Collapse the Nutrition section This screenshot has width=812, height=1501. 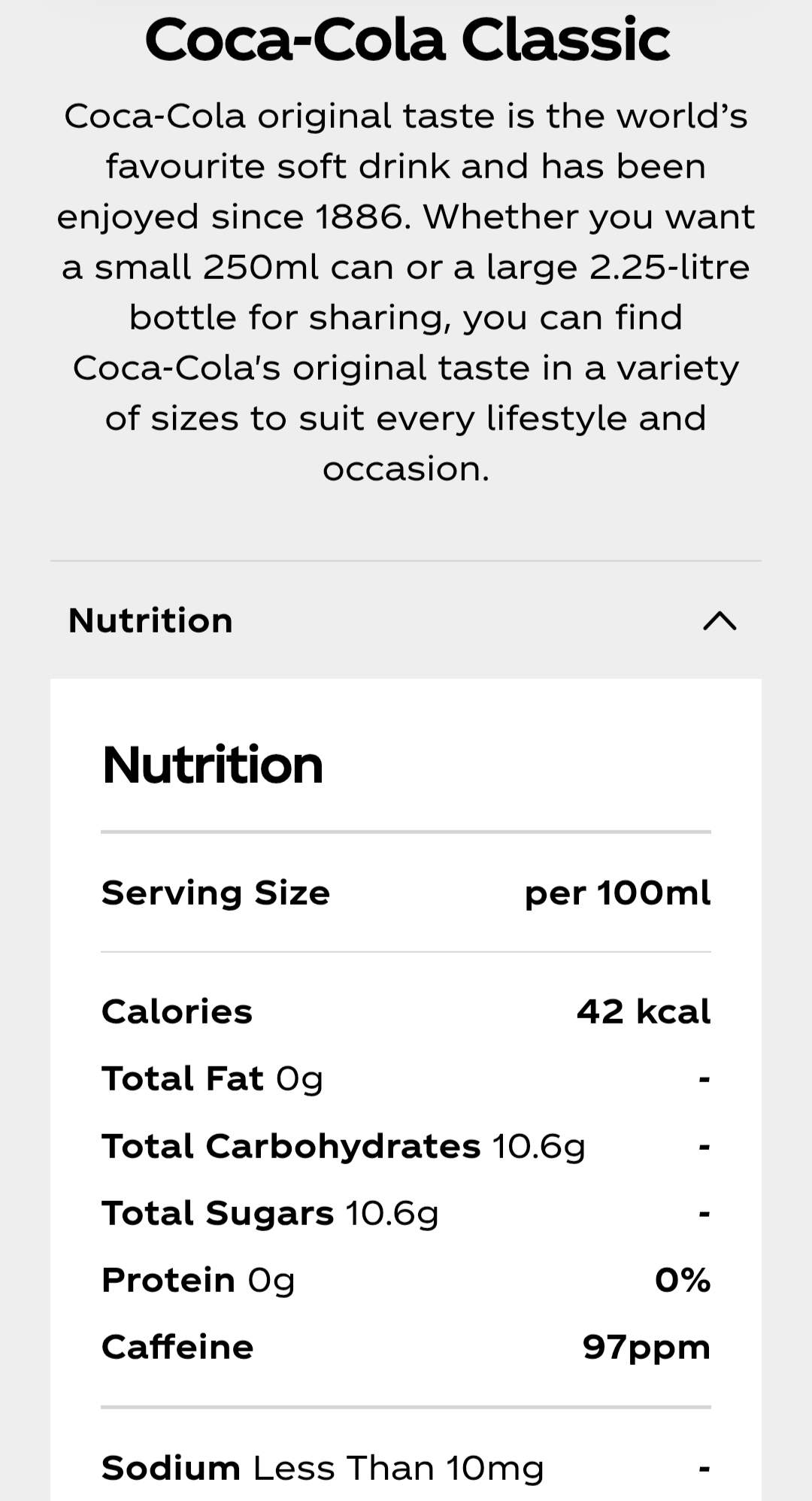(x=719, y=621)
